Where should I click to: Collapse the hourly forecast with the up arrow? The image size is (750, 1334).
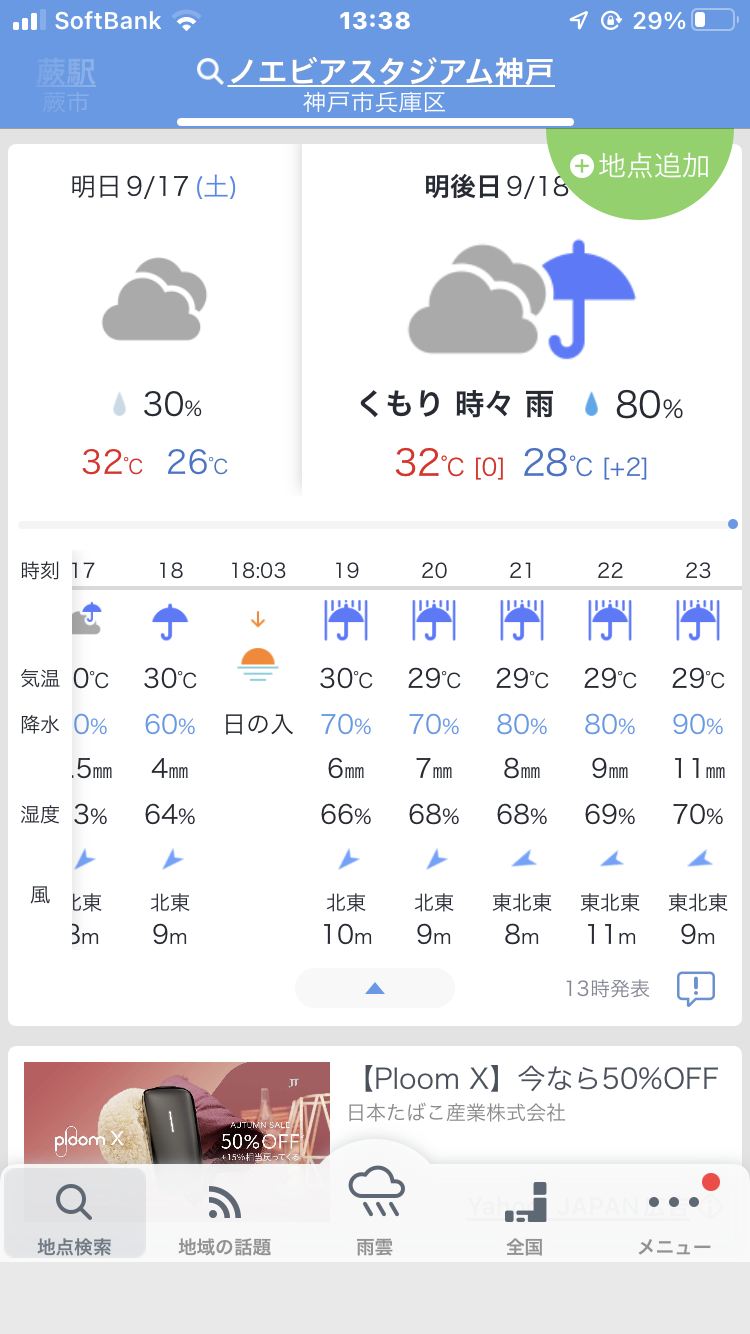pos(375,988)
